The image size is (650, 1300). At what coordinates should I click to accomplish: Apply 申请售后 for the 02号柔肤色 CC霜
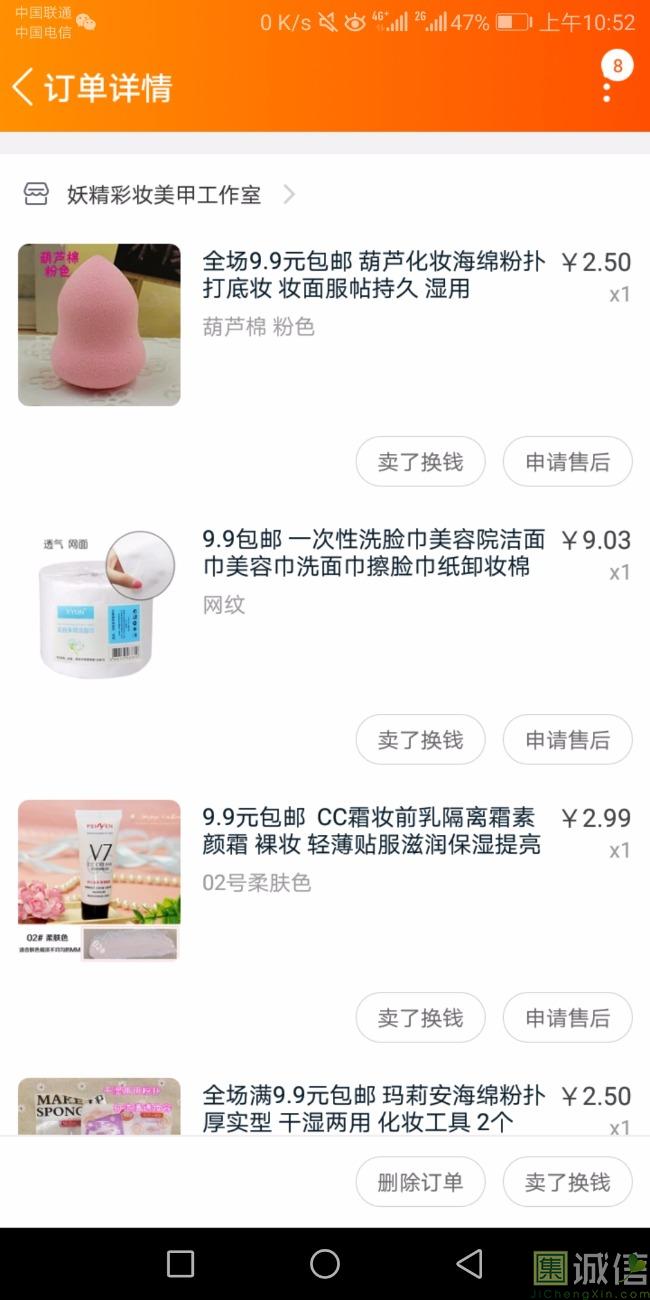point(567,1018)
